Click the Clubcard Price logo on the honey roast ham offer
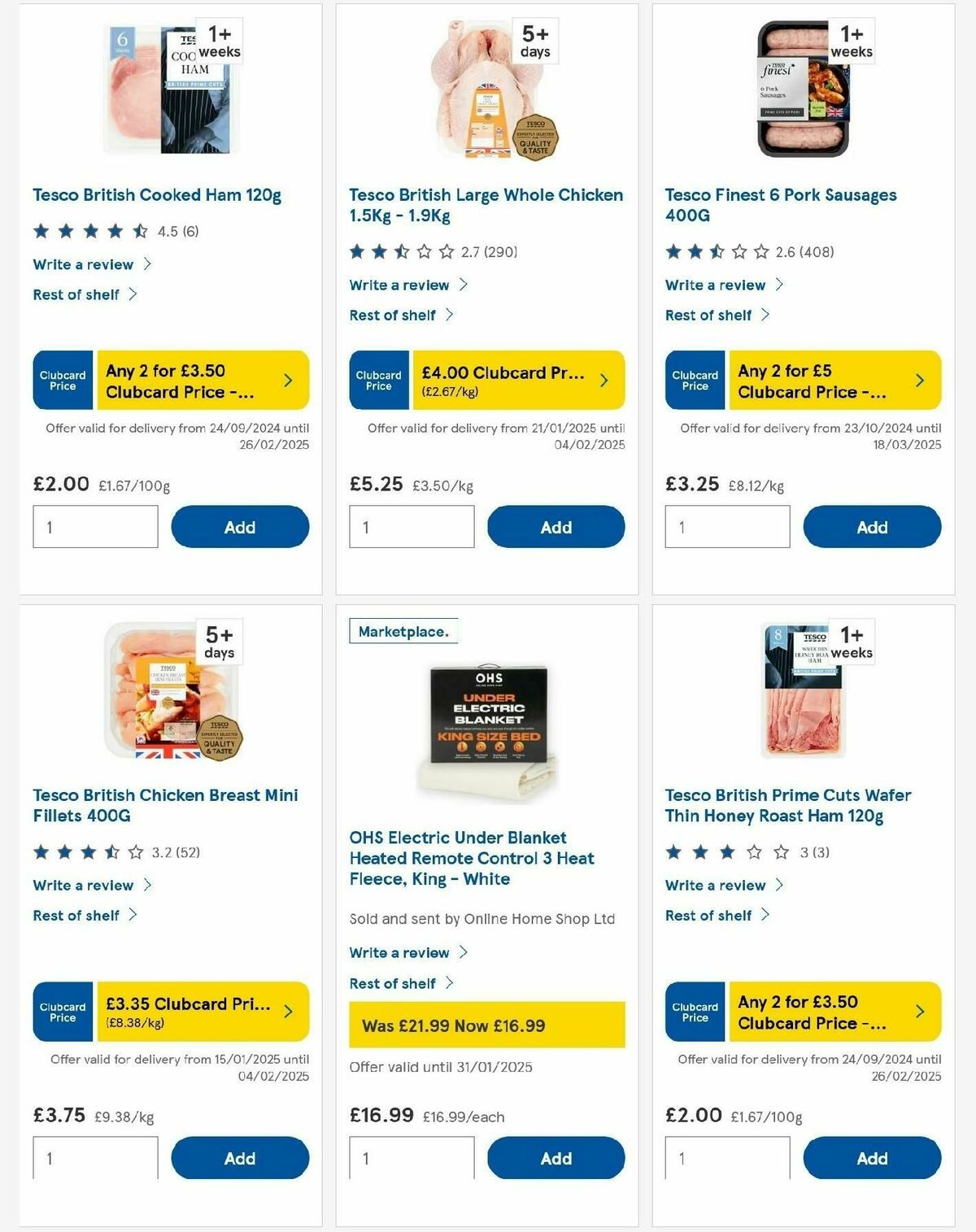This screenshot has height=1232, width=976. point(695,1012)
